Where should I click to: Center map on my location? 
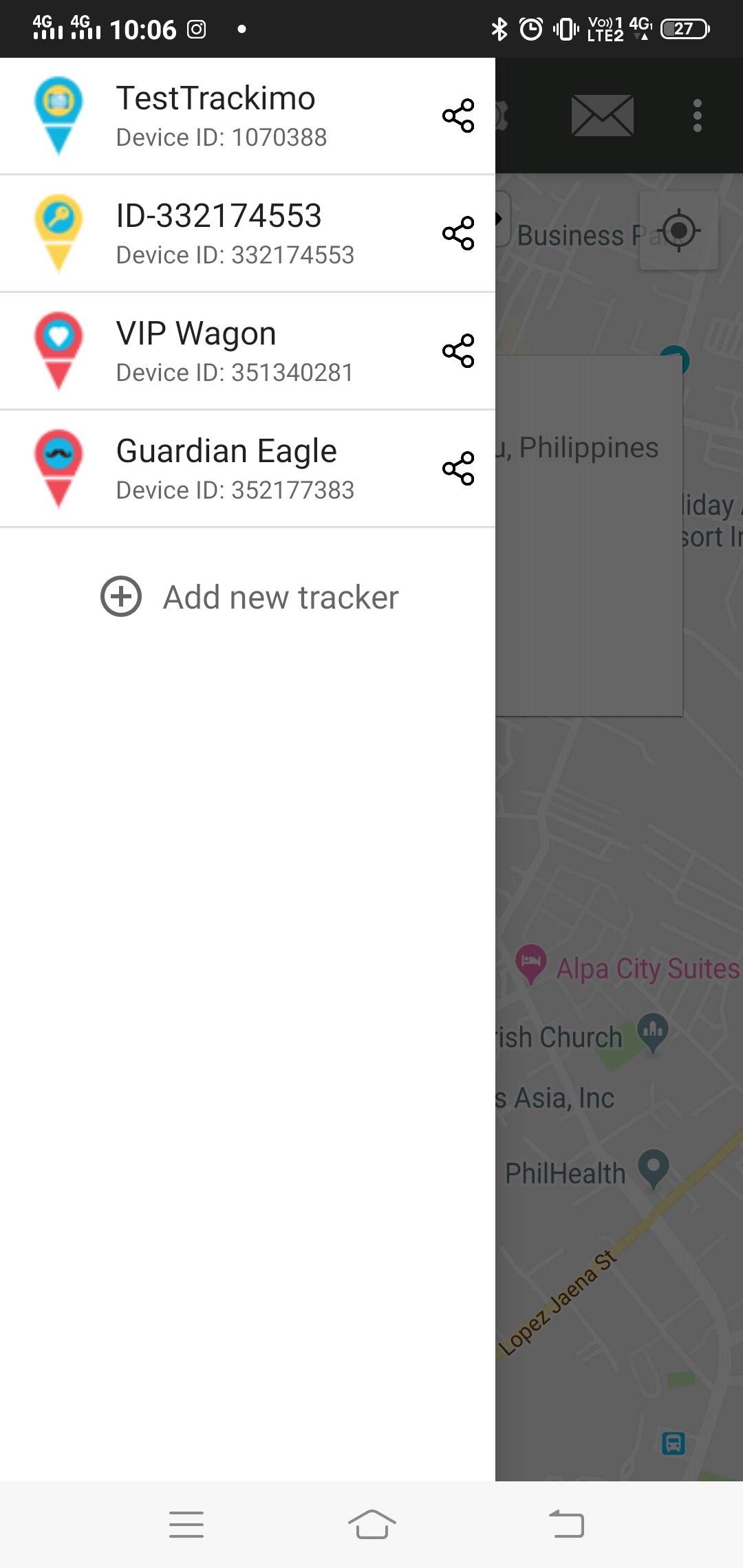(x=678, y=230)
